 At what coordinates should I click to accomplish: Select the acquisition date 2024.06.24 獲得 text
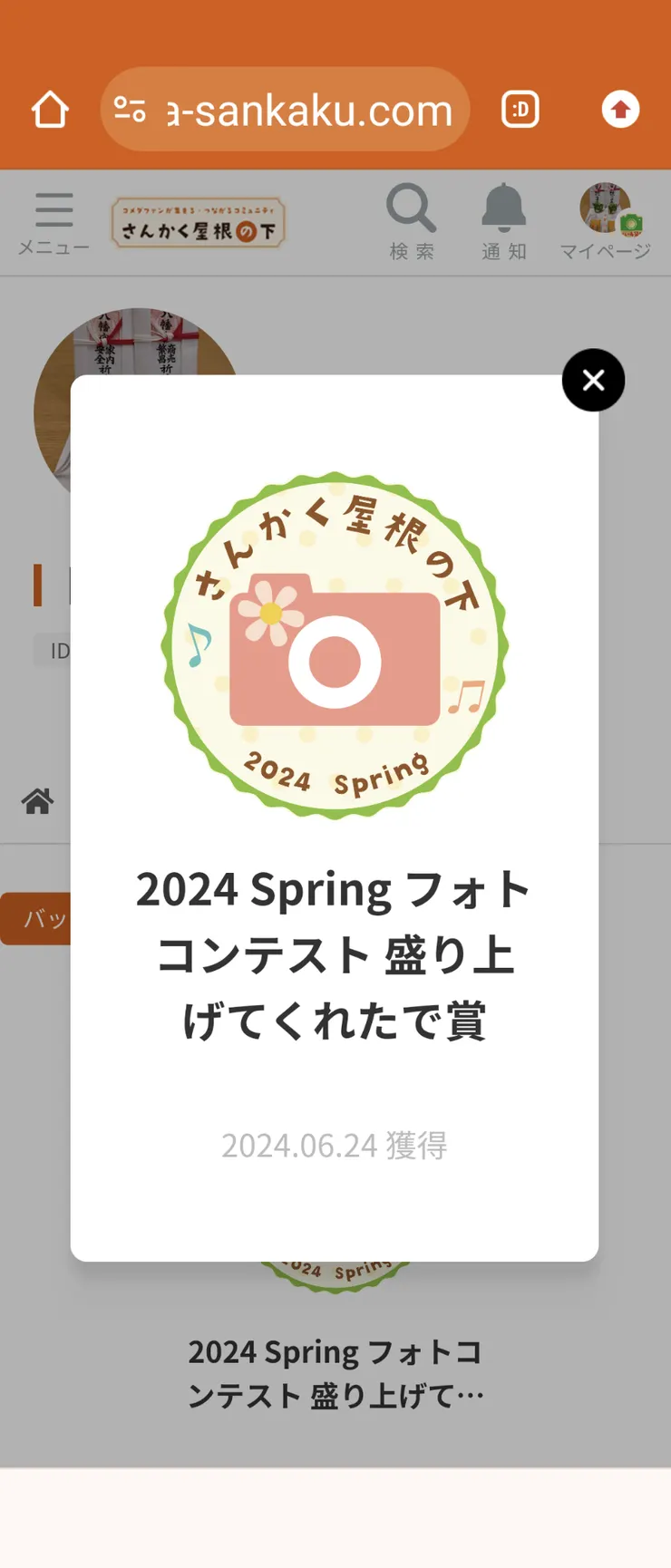click(335, 1146)
